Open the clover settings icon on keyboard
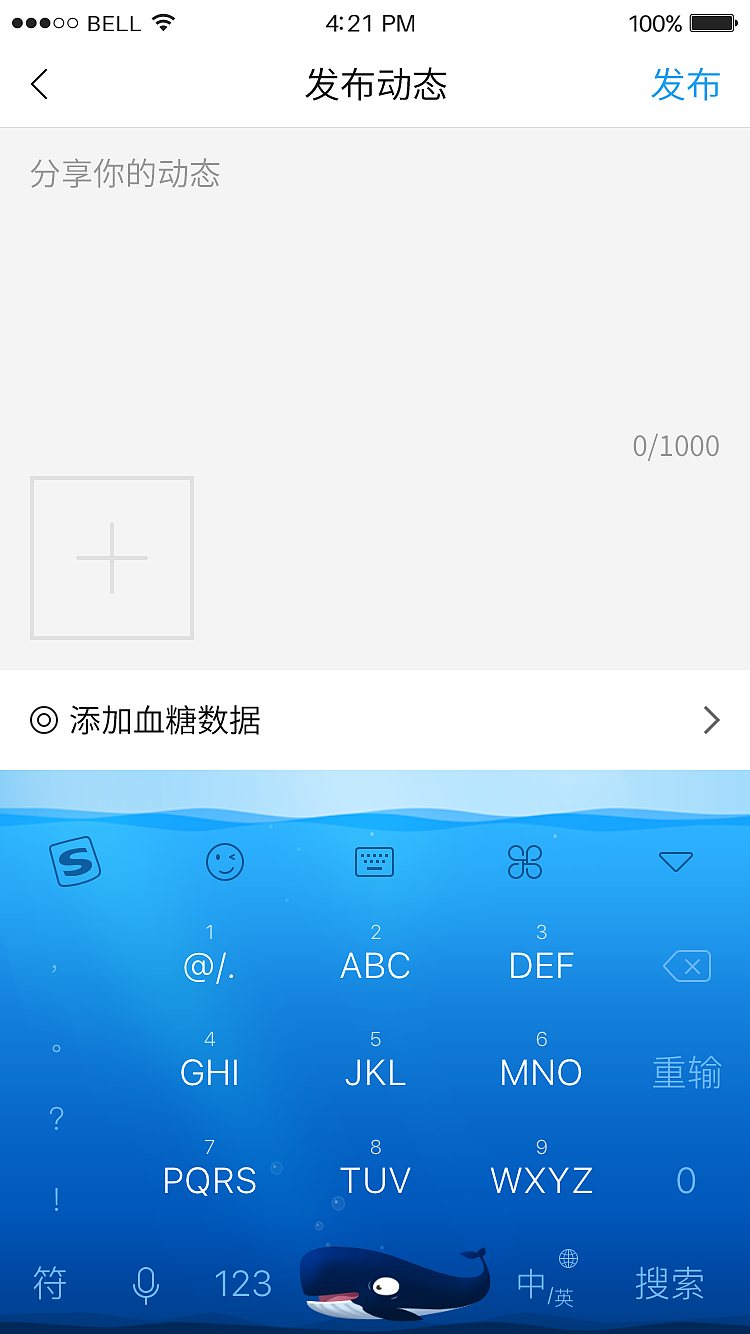 click(x=526, y=861)
